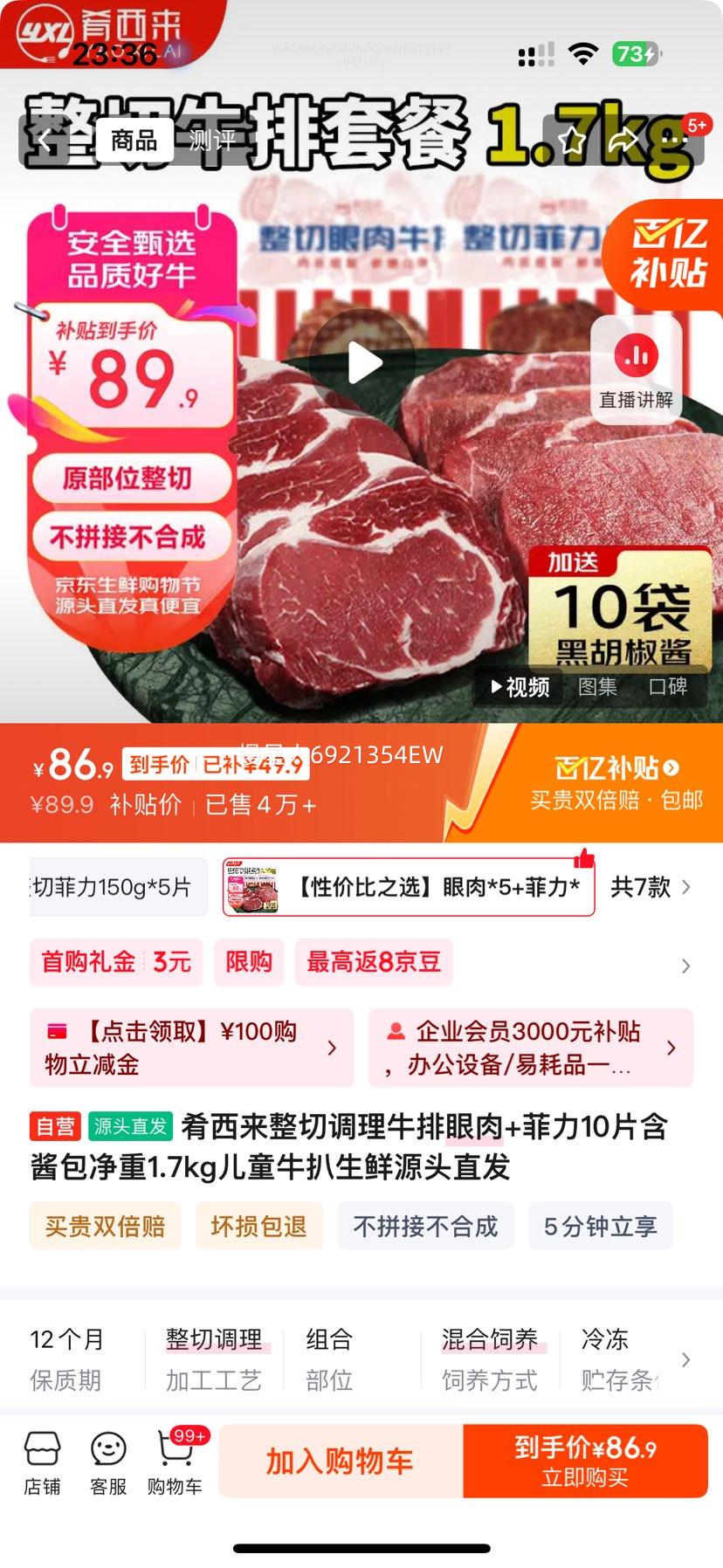The width and height of the screenshot is (723, 1568).
Task: Expand the promotions row showing 首购礼金
Action: click(x=686, y=965)
